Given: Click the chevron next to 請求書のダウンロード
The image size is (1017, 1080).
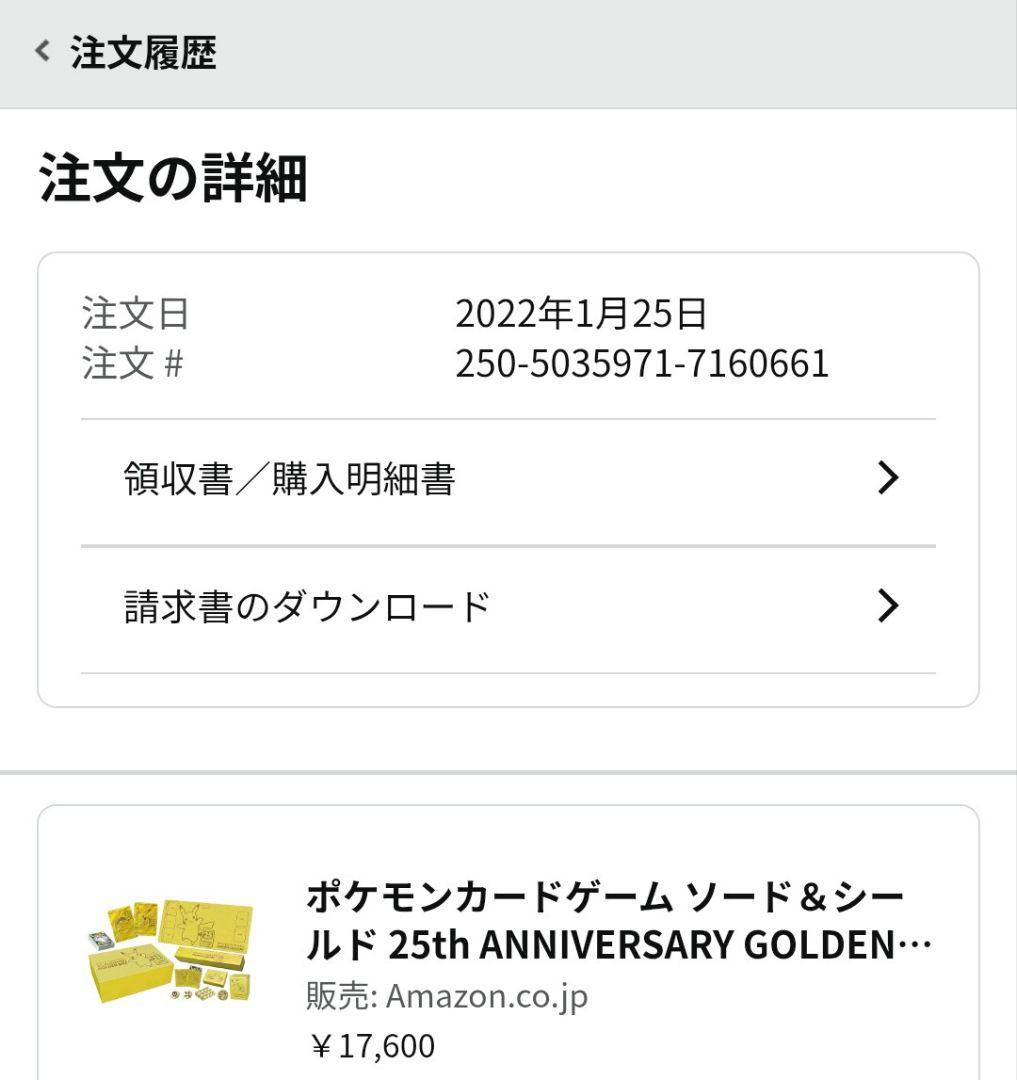Looking at the screenshot, I should pos(884,605).
